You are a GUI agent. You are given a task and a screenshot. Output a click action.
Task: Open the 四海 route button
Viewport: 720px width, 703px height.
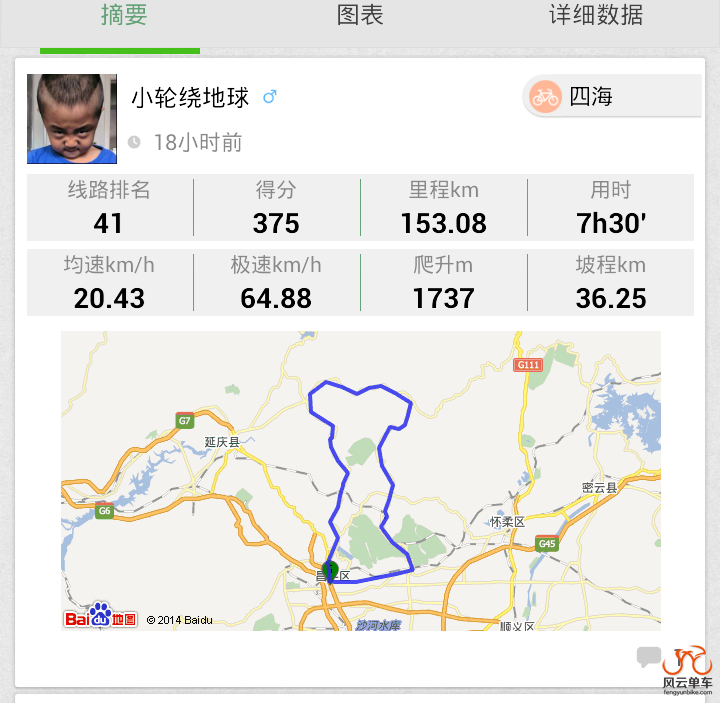(x=611, y=97)
